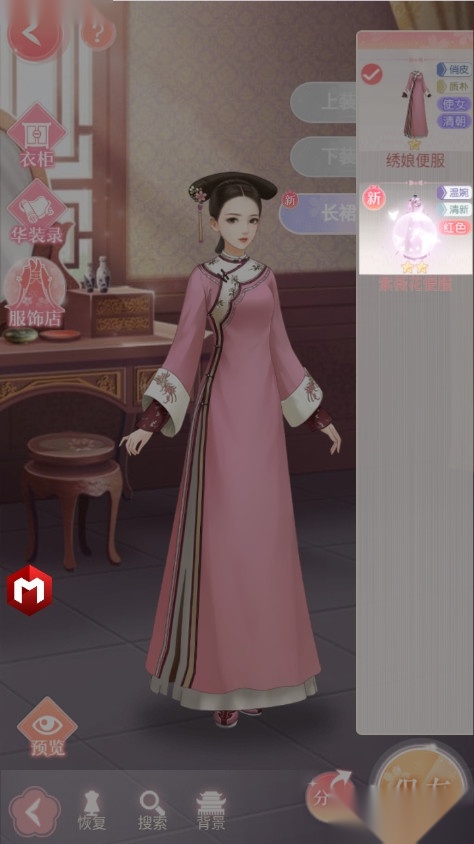The image size is (474, 844).
Task: Tap the large golden confirm button
Action: pos(422,793)
